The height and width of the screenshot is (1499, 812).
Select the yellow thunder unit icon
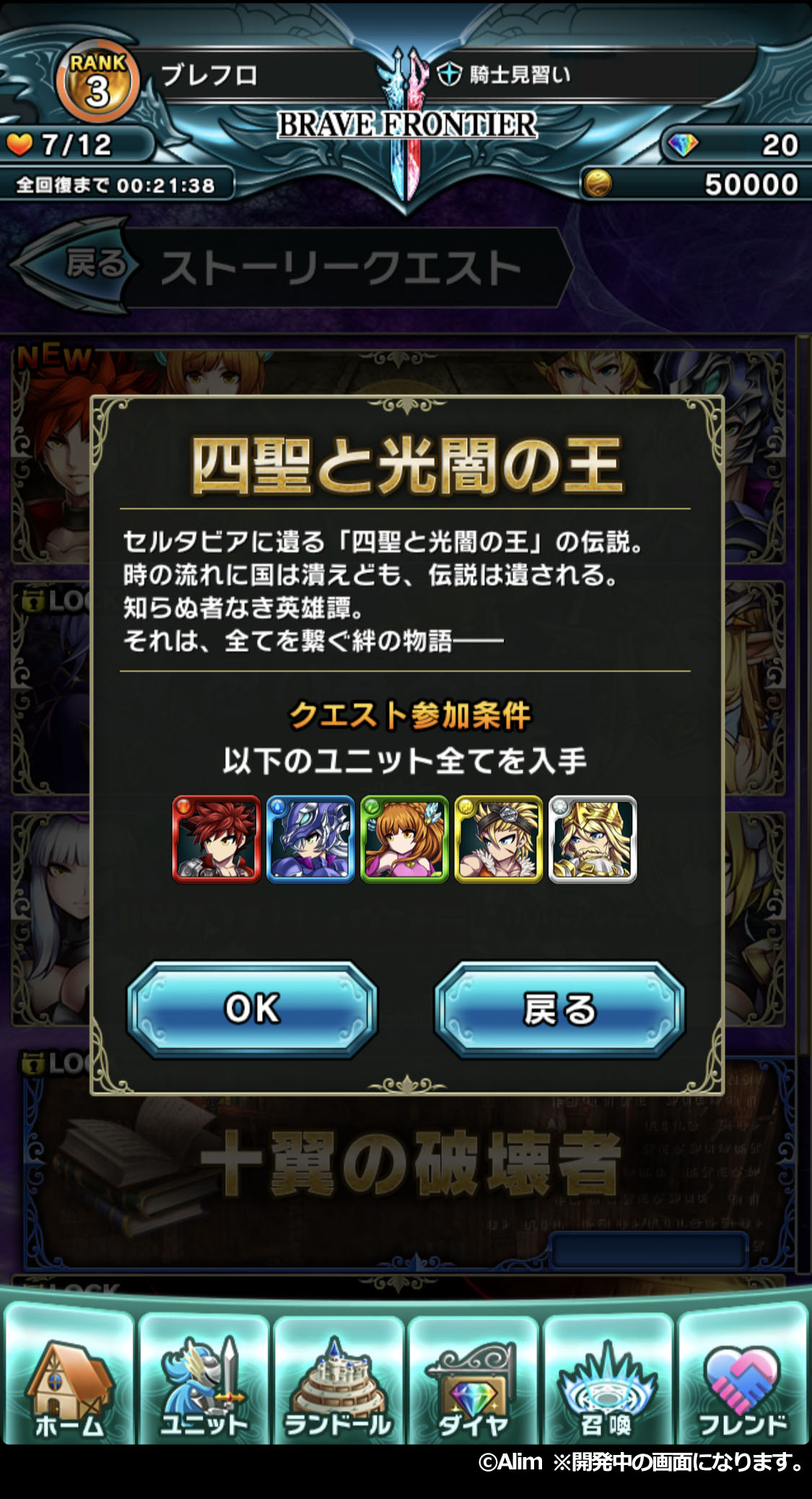point(498,839)
